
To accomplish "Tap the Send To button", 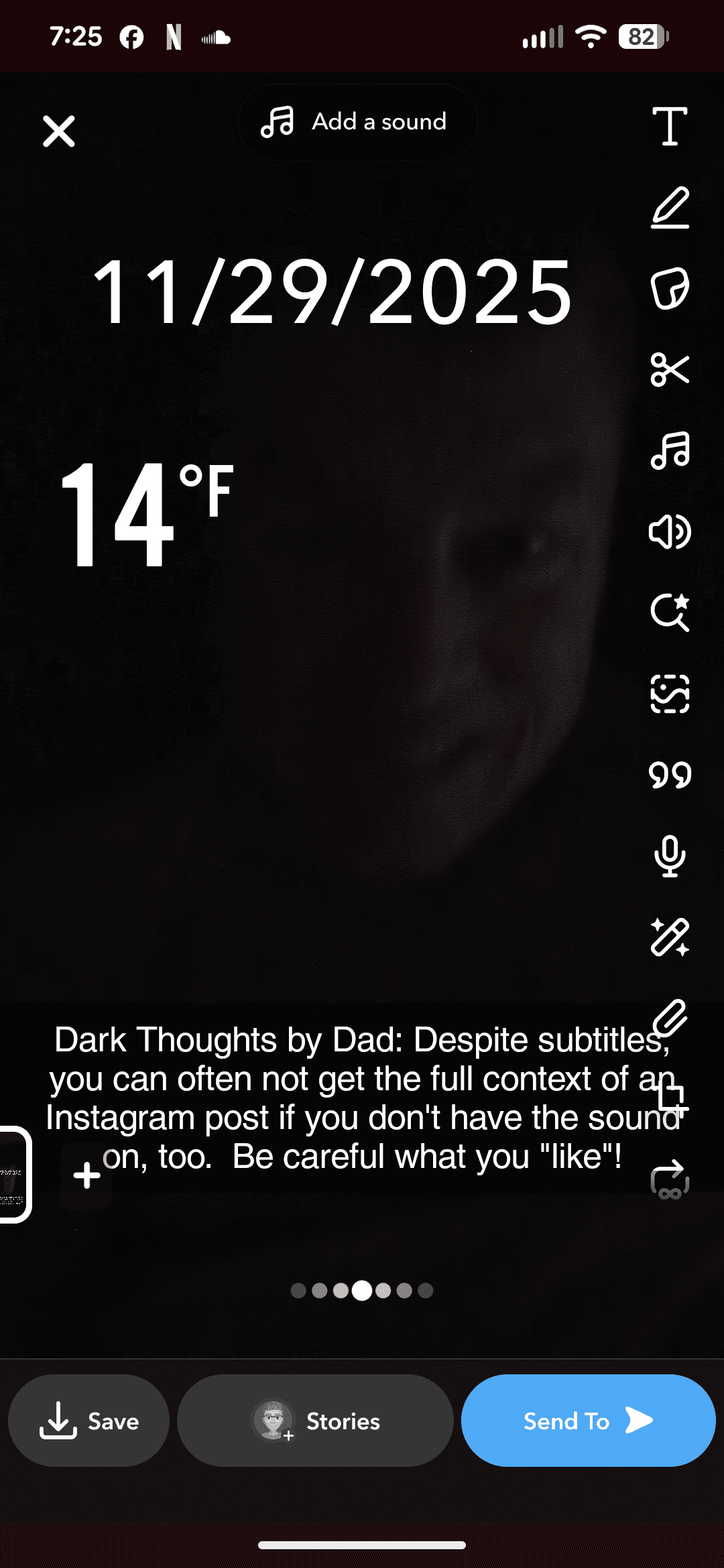I will point(588,1421).
